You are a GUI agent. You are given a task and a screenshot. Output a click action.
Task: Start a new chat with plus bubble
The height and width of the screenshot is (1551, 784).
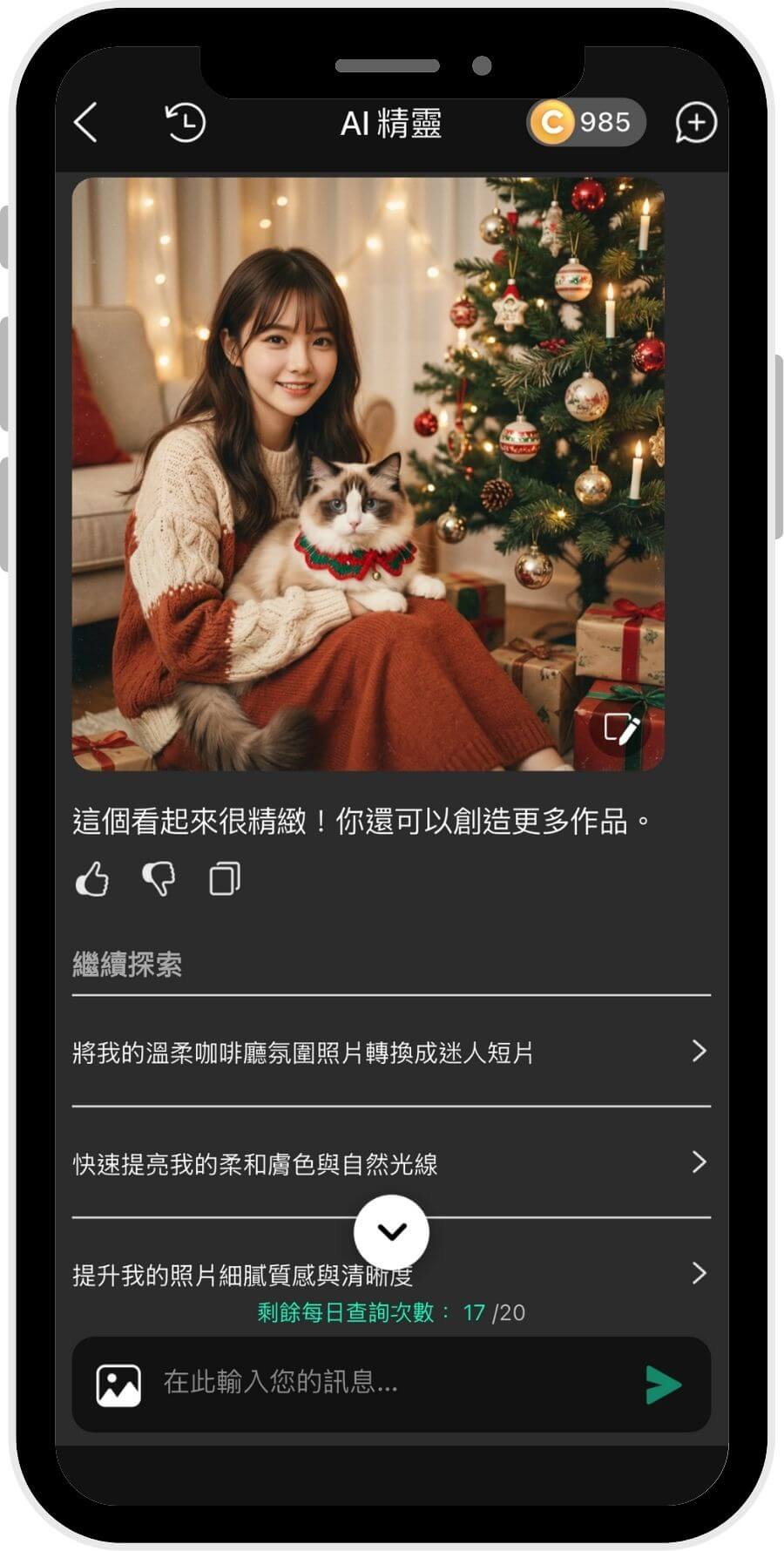point(695,123)
